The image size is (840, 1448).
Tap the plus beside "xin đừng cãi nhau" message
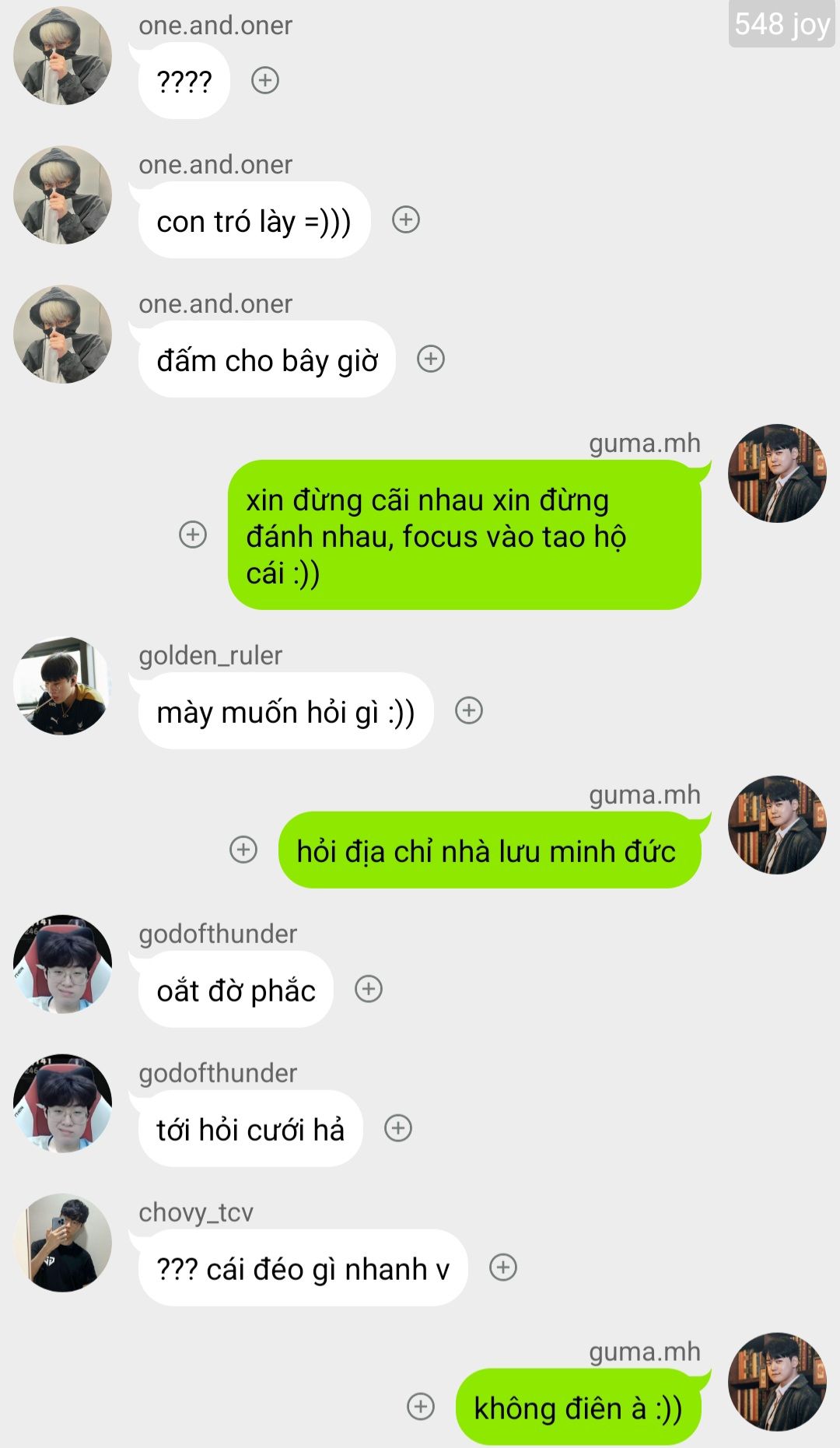pyautogui.click(x=193, y=535)
